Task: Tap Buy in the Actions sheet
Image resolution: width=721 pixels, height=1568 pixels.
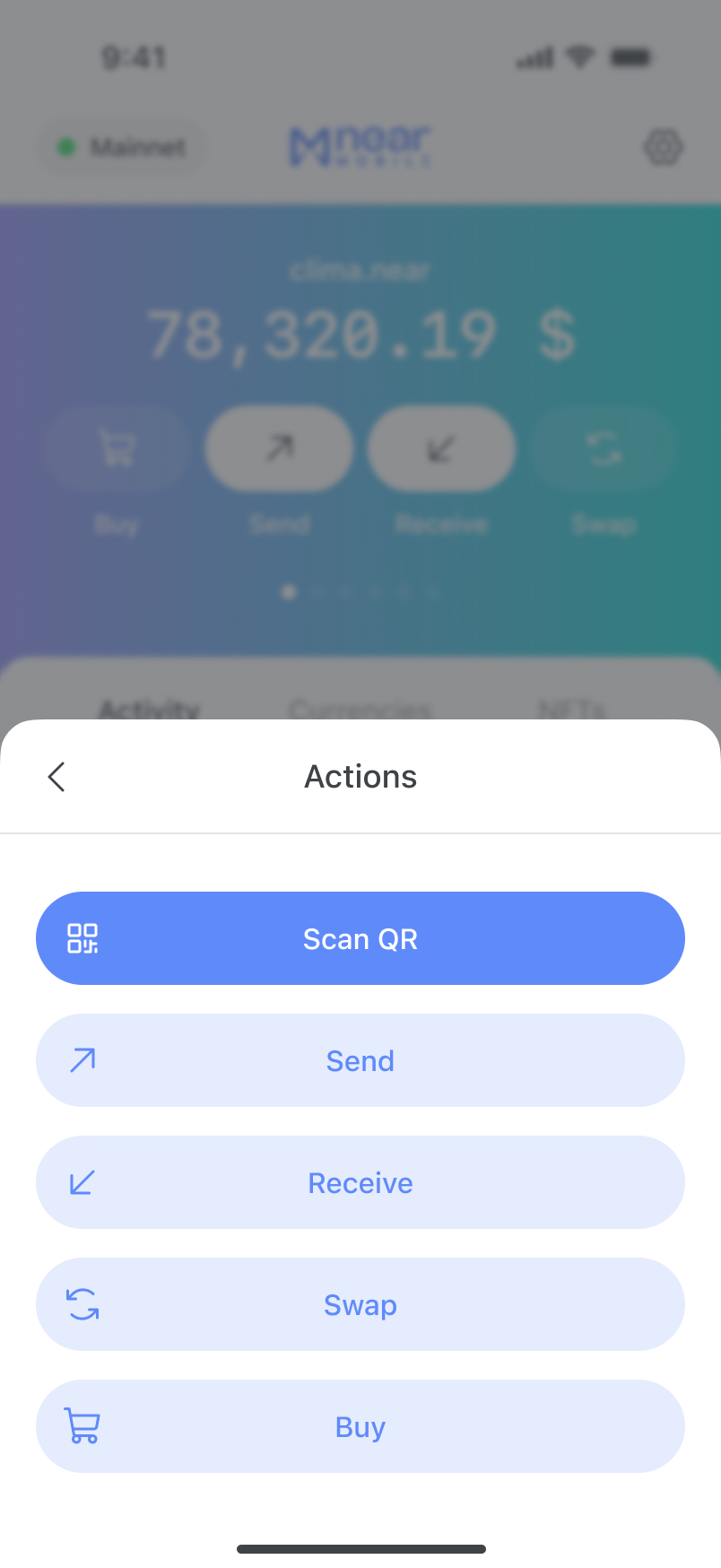Action: (x=360, y=1426)
